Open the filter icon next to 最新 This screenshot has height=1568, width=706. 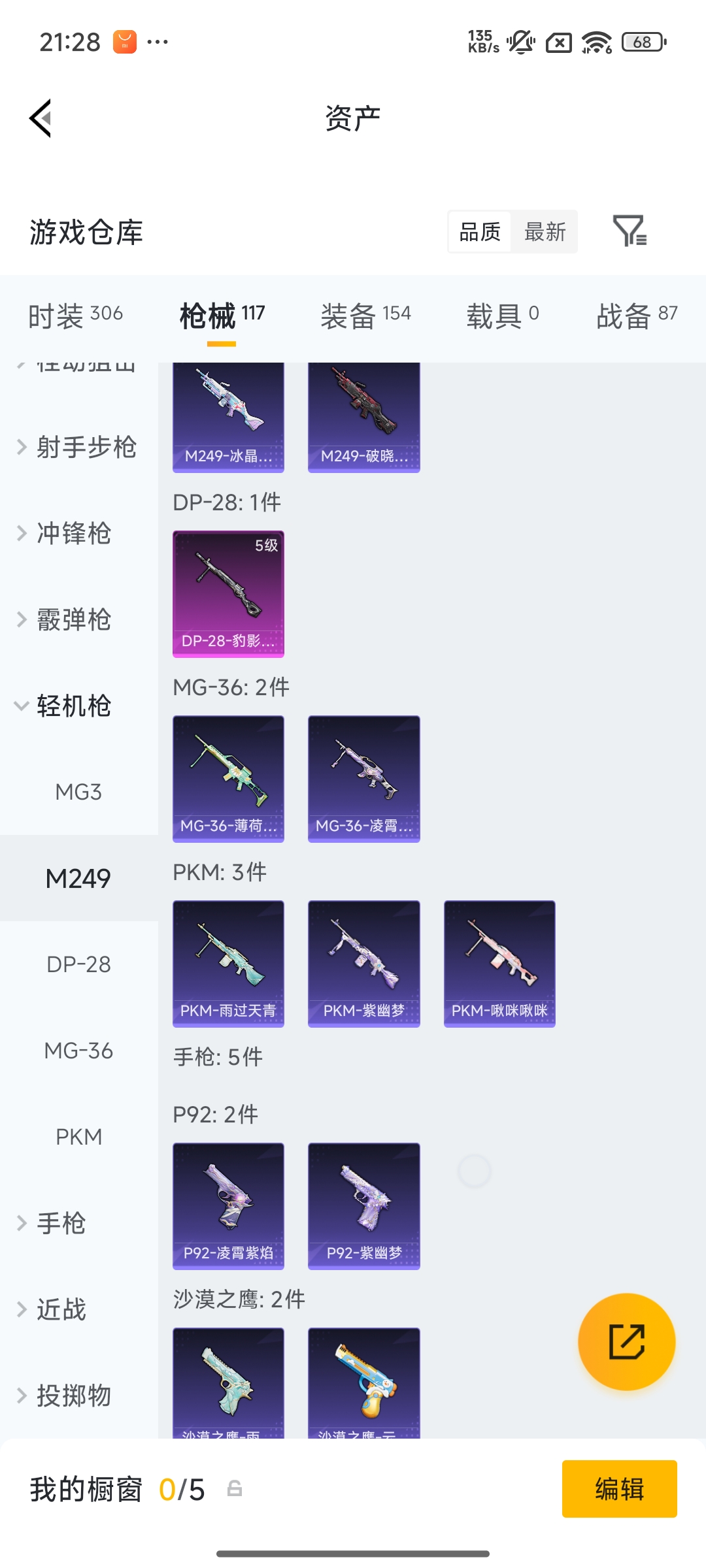pos(630,231)
